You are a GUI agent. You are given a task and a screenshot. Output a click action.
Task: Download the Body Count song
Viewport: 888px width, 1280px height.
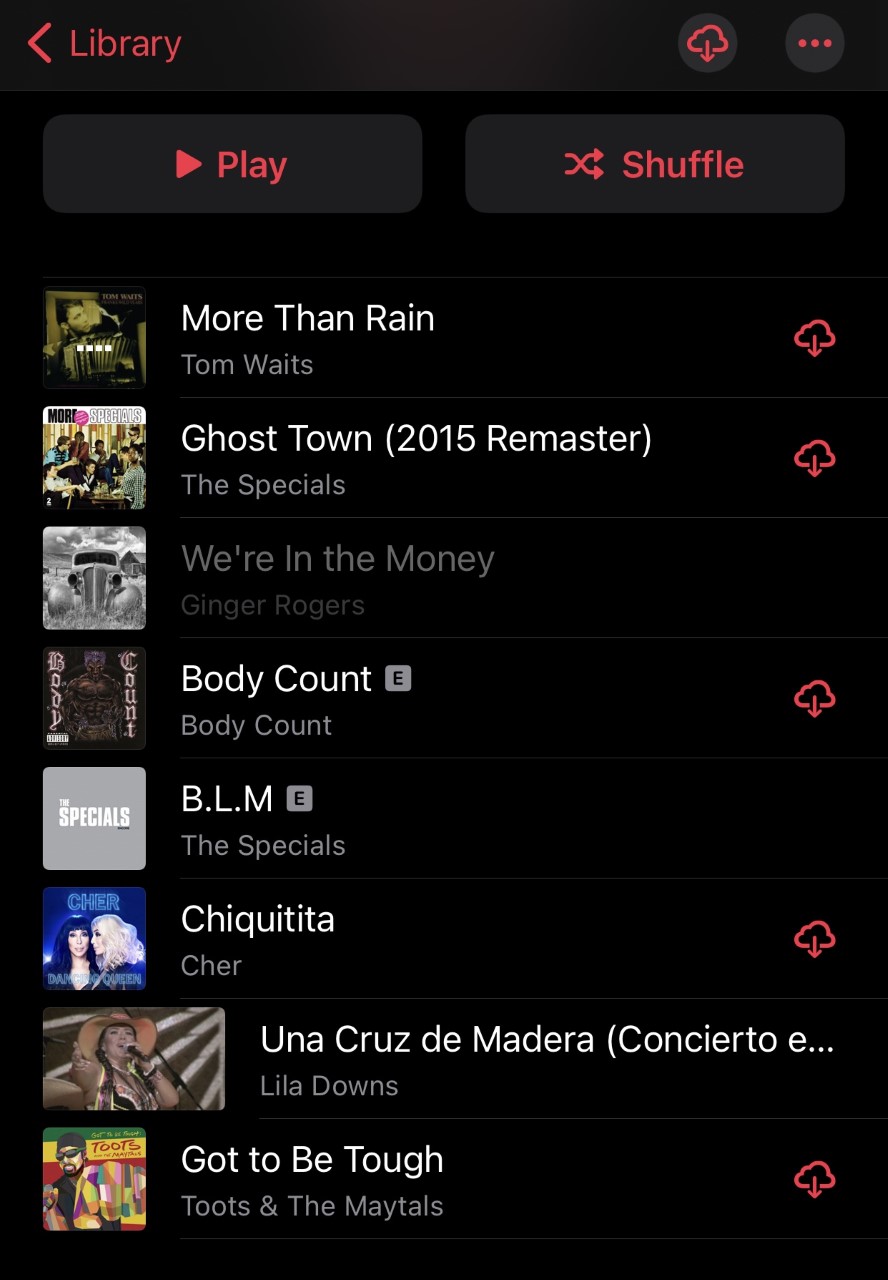814,699
